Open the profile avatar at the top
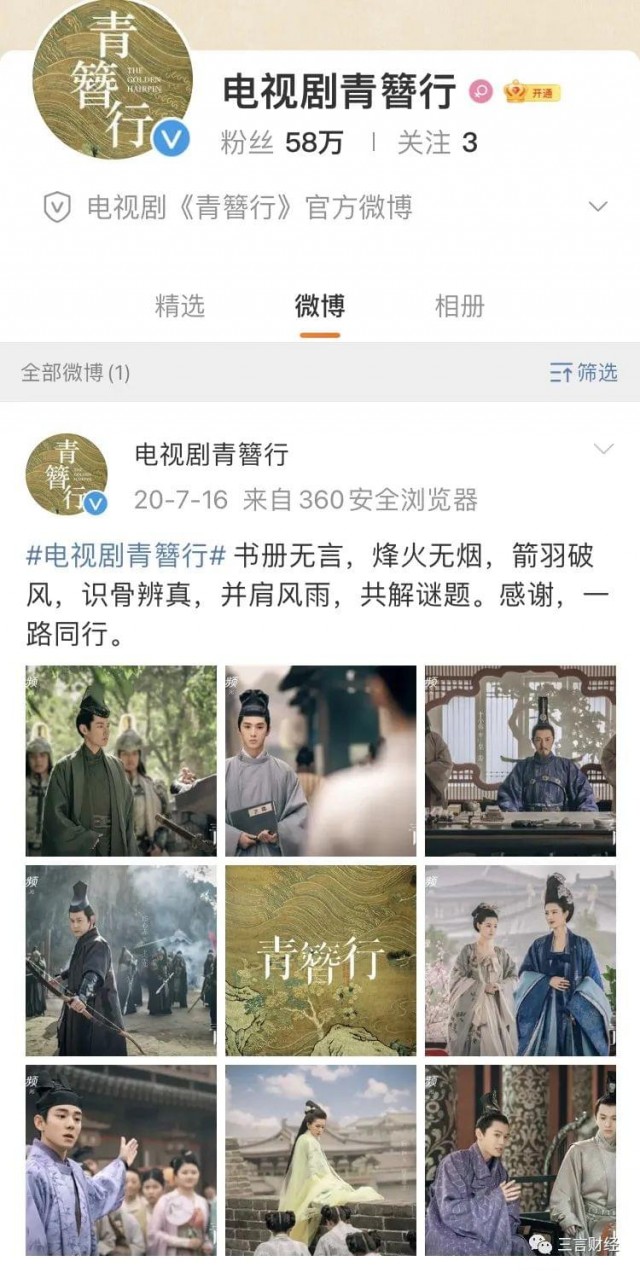This screenshot has width=640, height=1273. 112,78
